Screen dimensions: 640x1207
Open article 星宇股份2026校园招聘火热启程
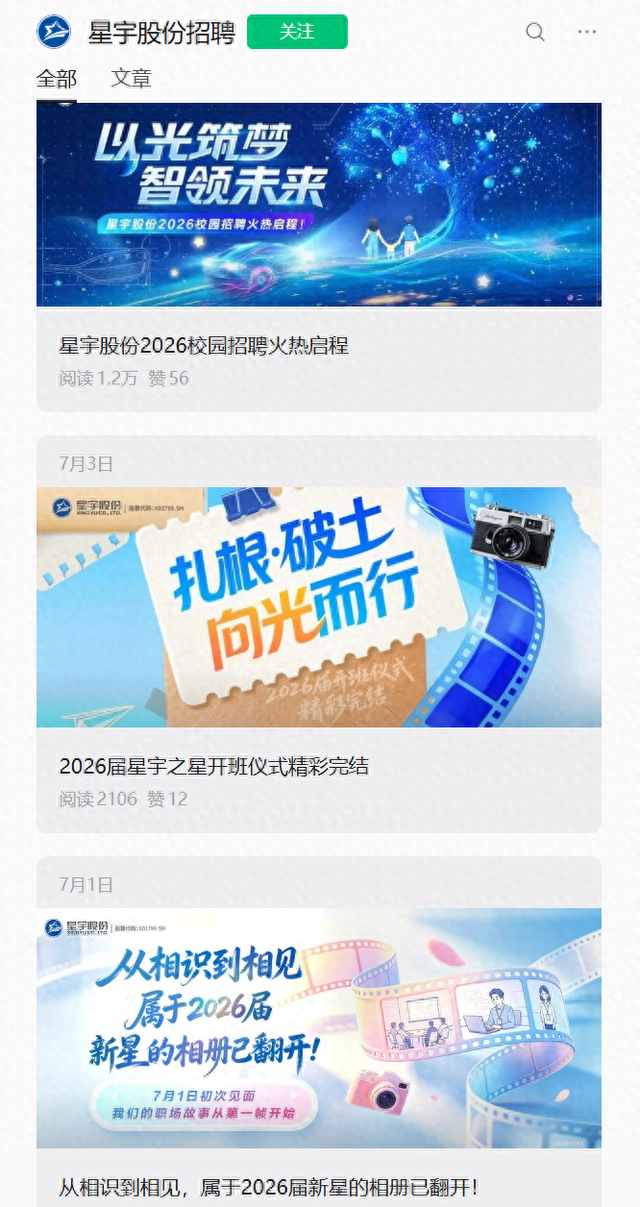[x=204, y=346]
